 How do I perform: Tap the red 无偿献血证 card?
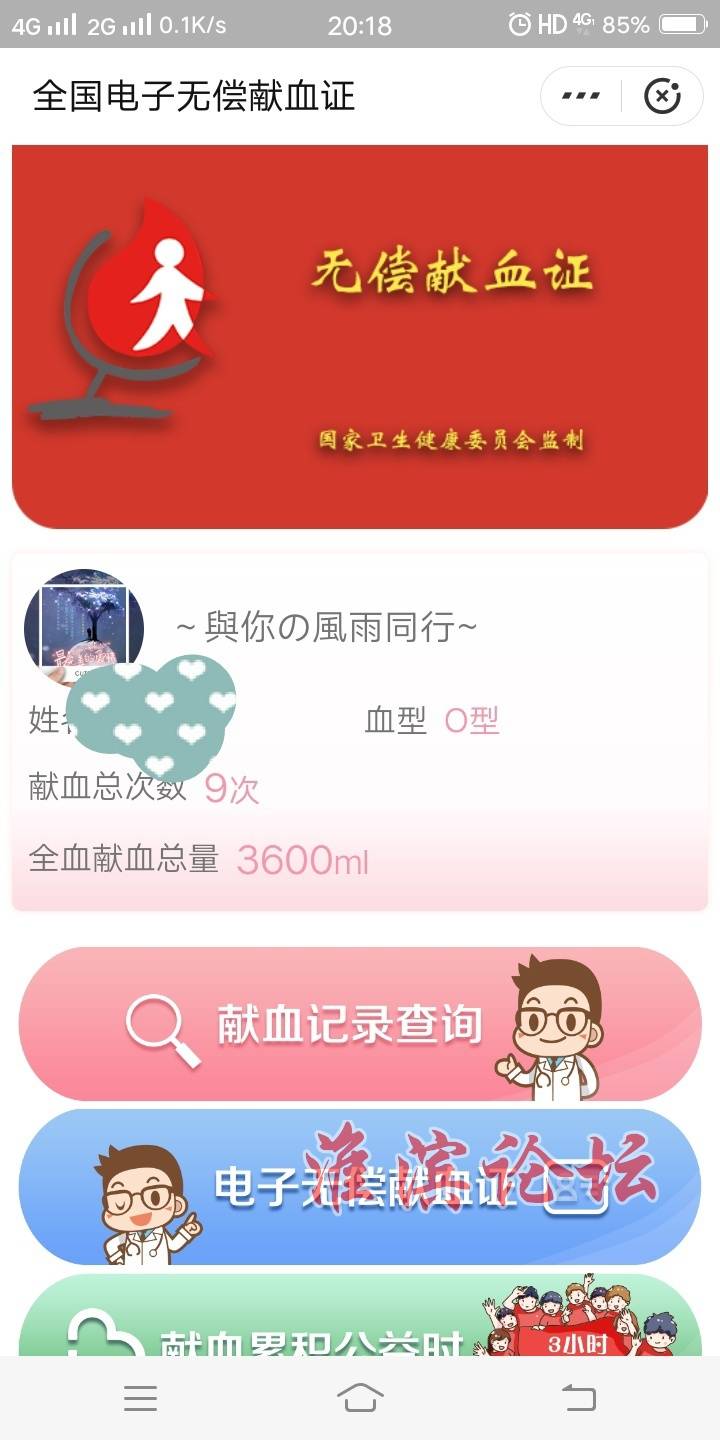360,335
